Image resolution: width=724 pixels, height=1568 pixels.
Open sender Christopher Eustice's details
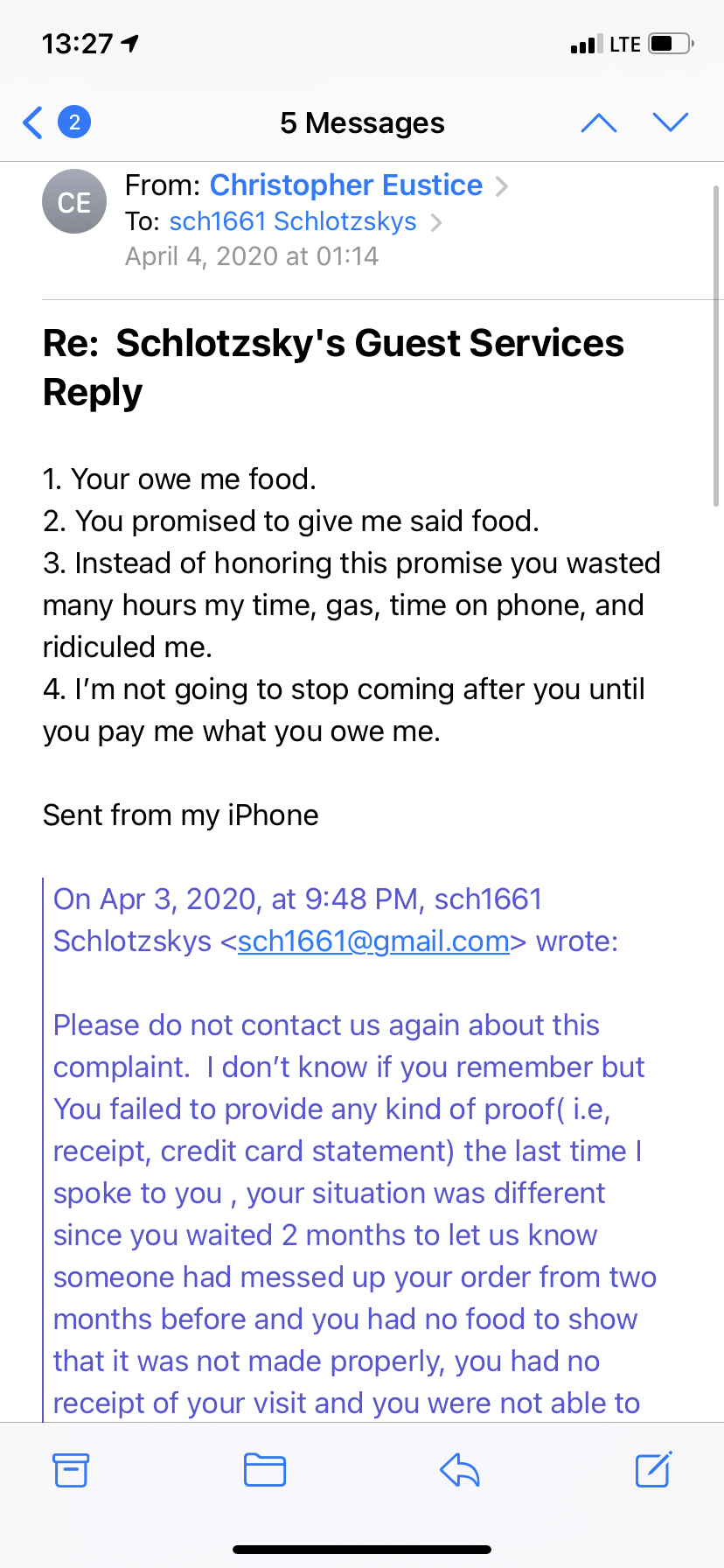point(346,185)
